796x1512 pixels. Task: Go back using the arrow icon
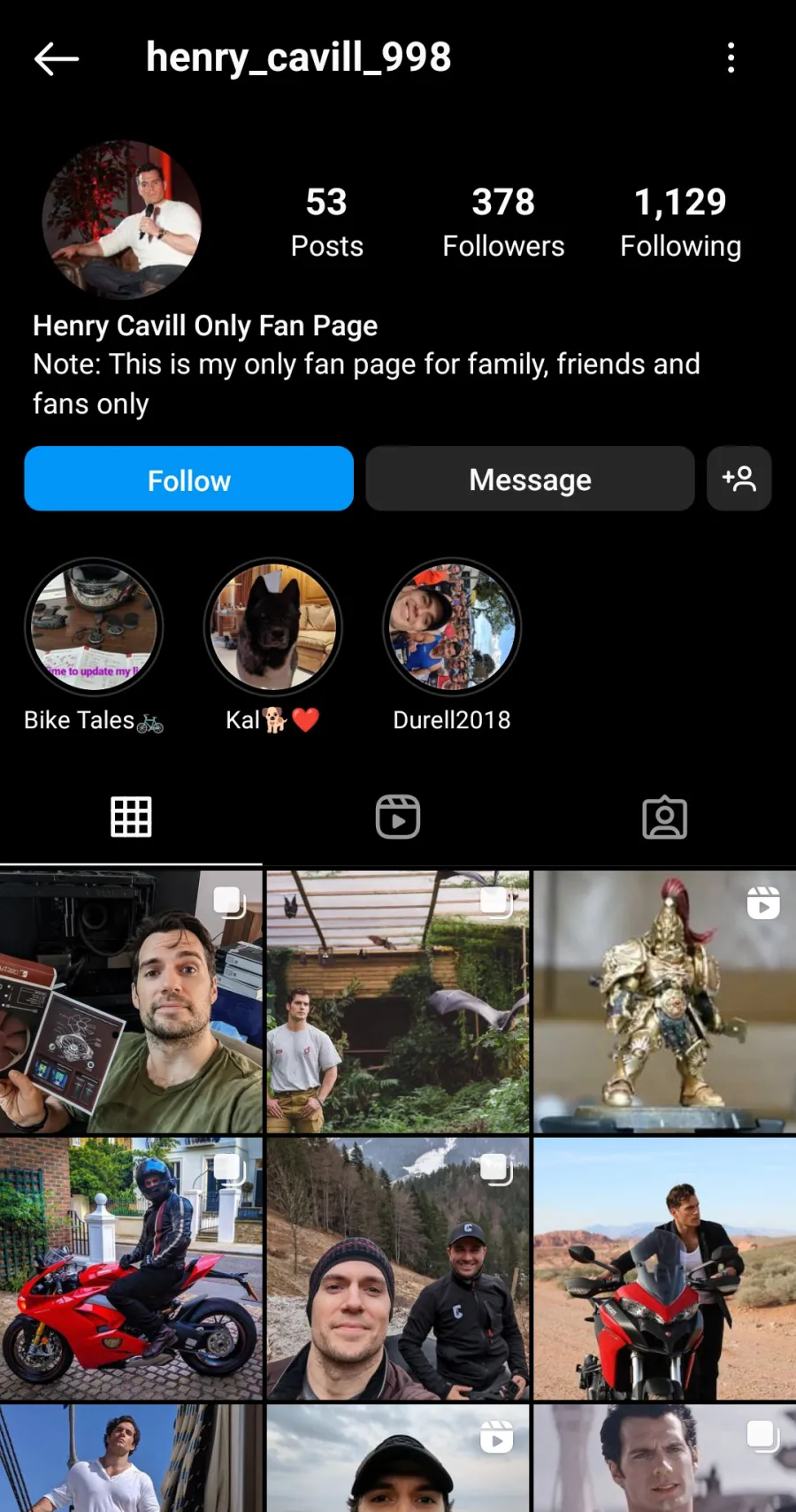coord(57,59)
